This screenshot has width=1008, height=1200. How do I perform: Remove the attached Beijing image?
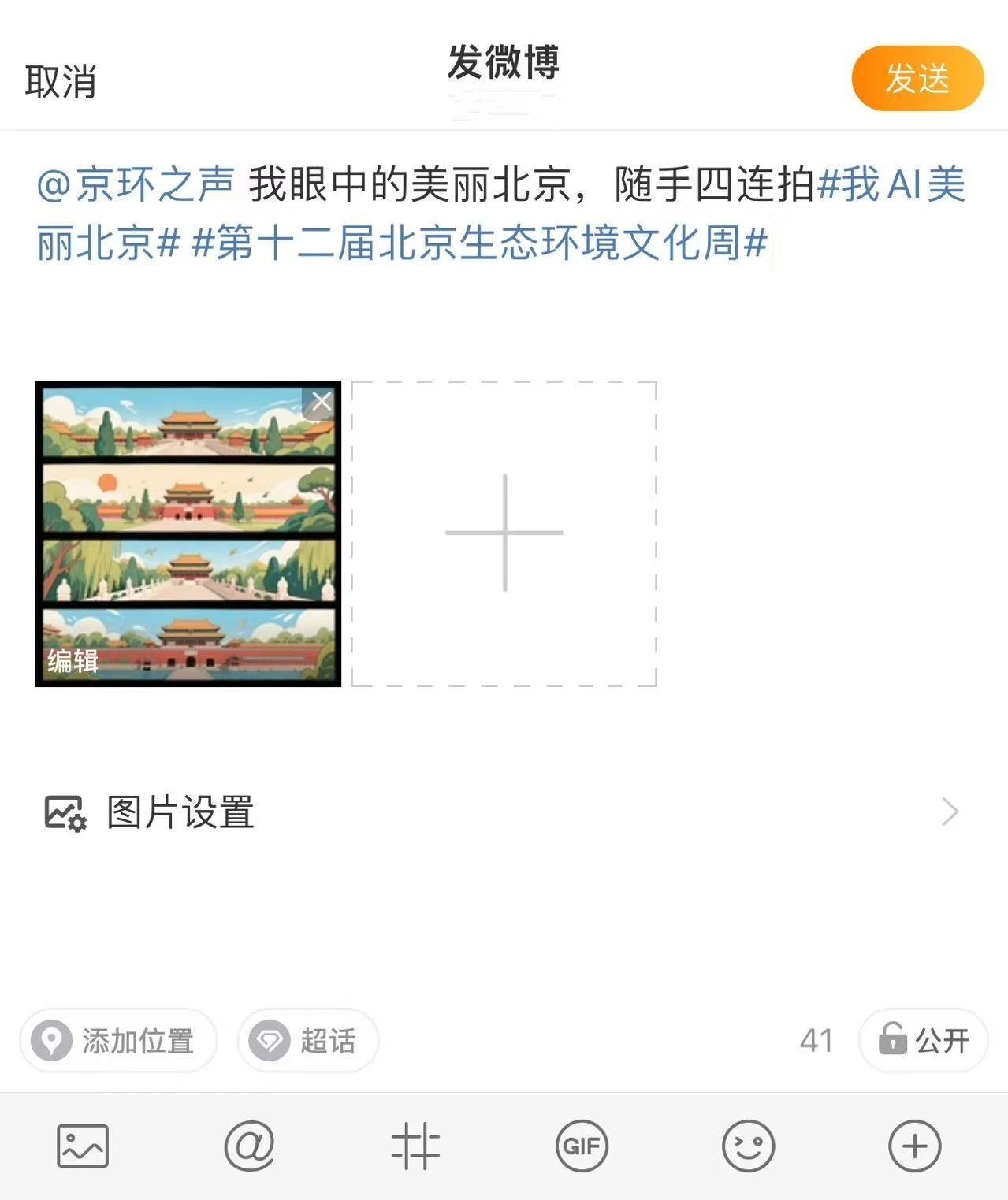tap(321, 402)
